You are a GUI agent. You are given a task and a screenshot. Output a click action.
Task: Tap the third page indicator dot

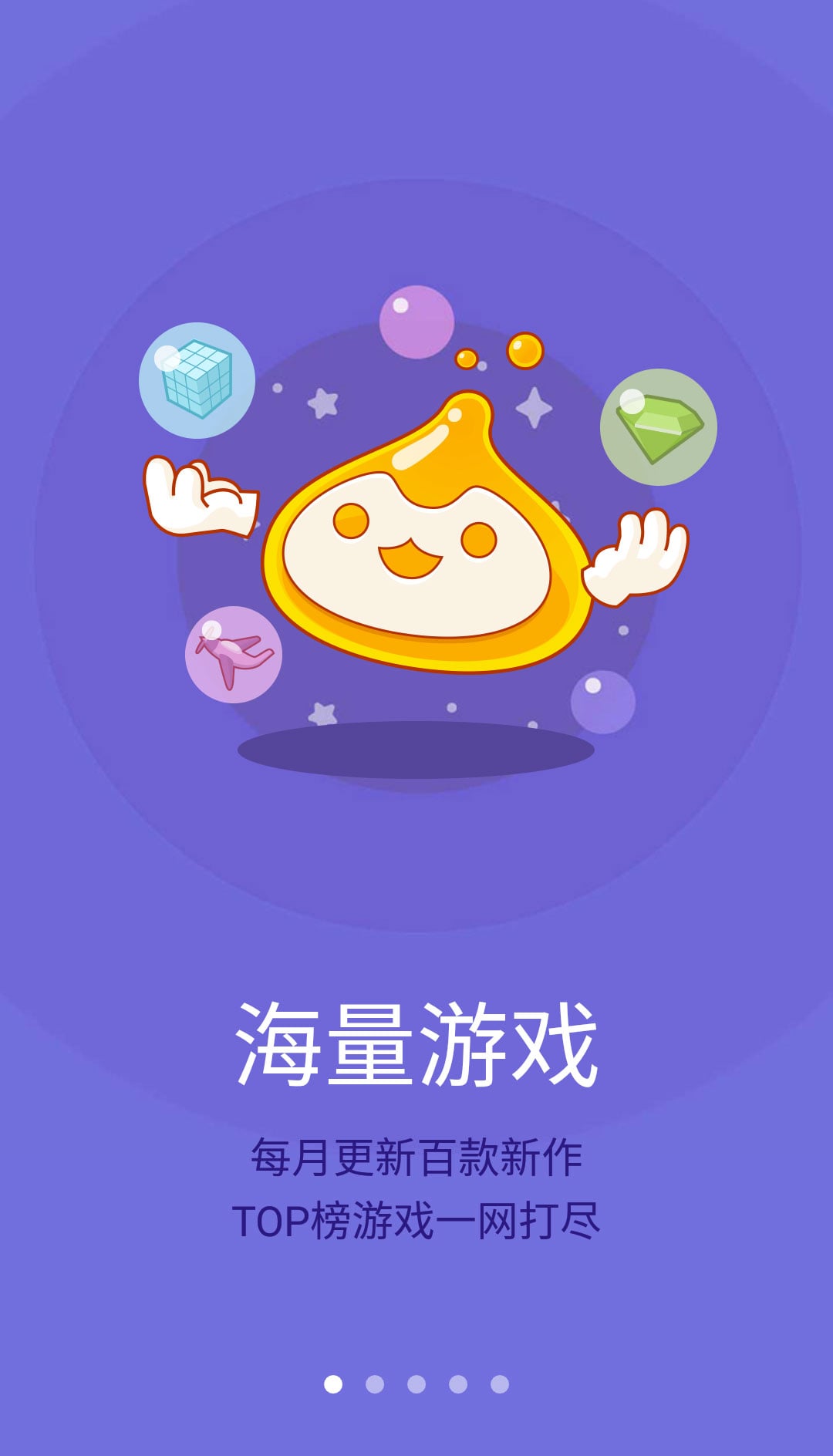[x=416, y=1384]
